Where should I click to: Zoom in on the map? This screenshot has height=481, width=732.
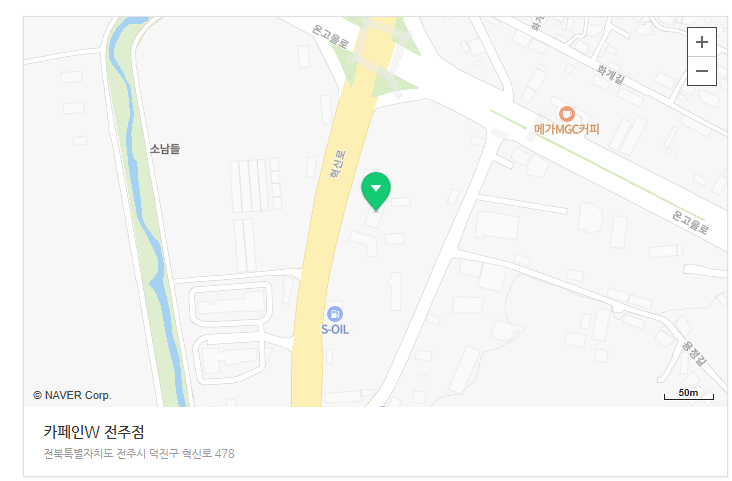(702, 42)
